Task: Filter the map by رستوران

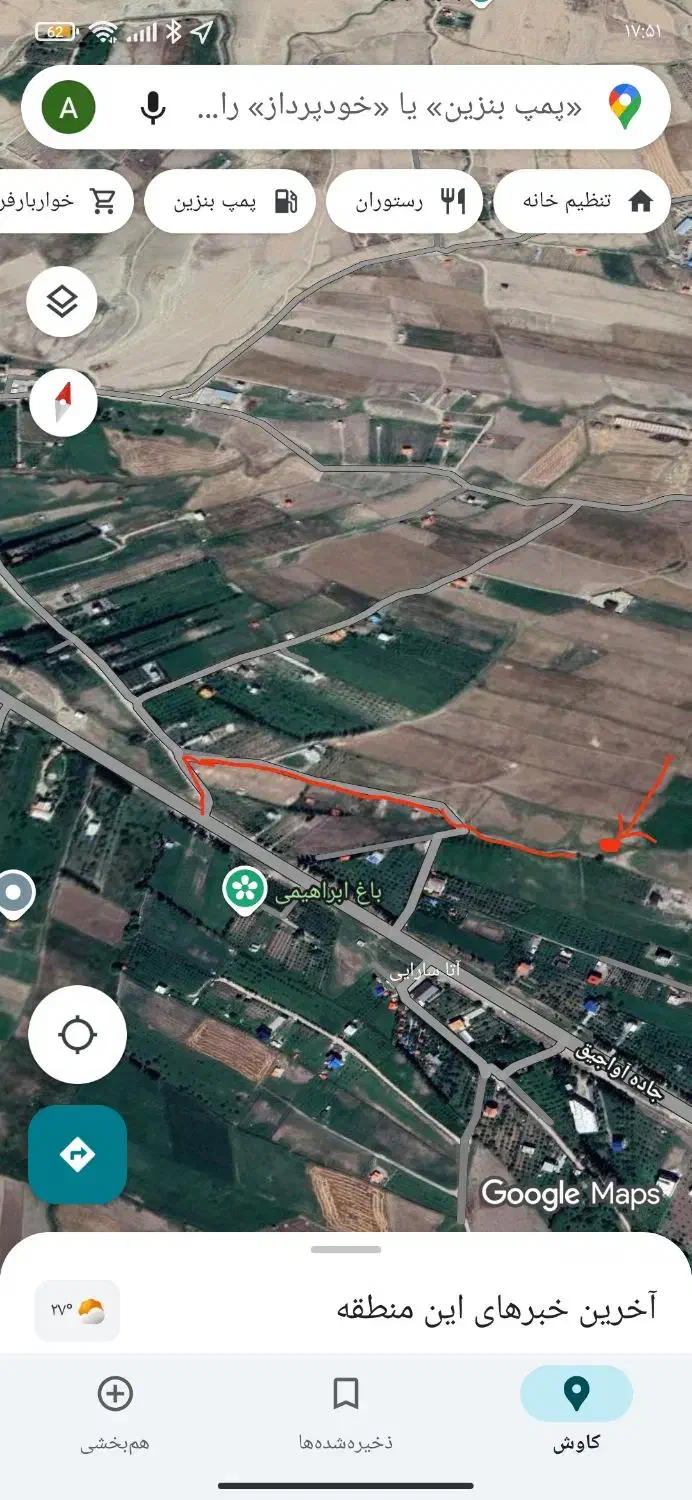Action: pos(405,201)
